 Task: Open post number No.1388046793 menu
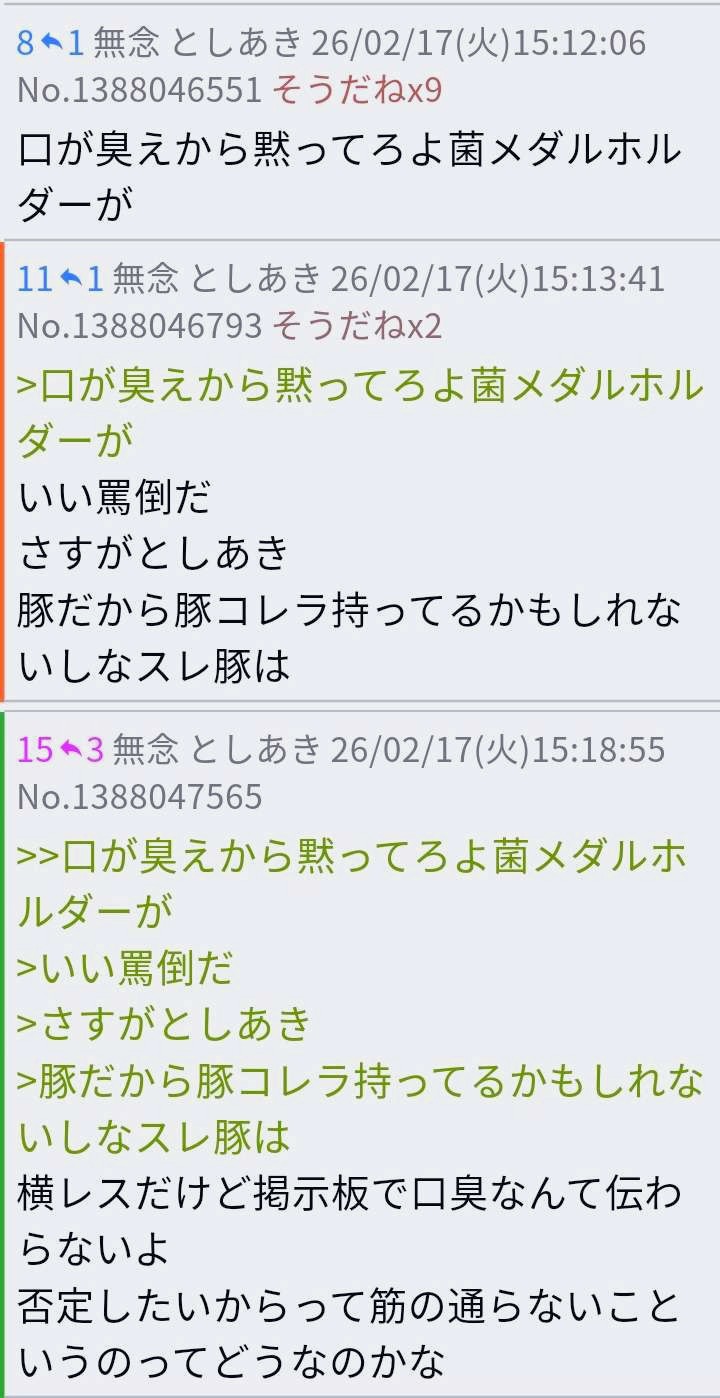139,326
